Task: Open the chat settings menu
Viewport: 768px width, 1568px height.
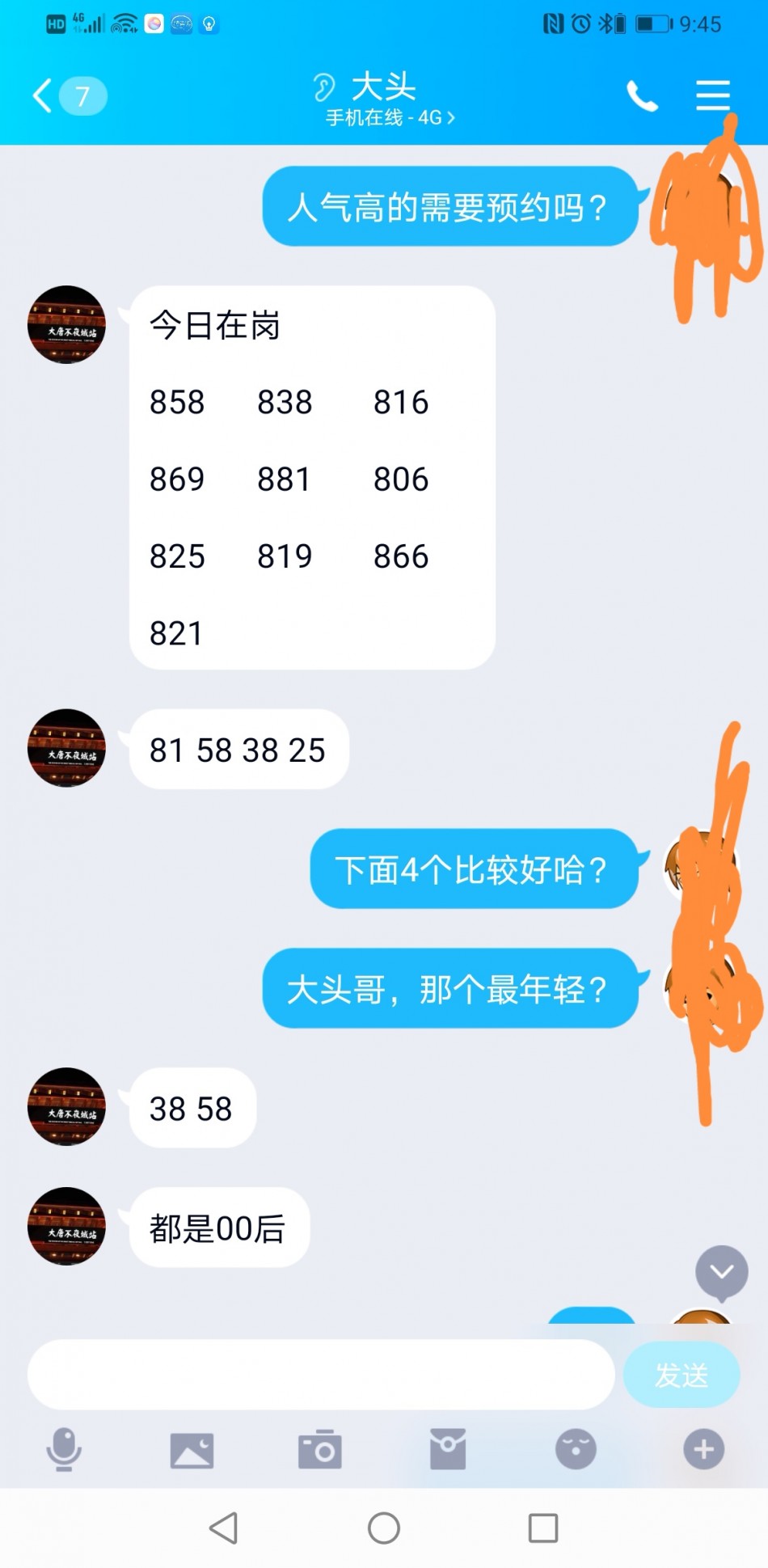Action: pyautogui.click(x=712, y=95)
